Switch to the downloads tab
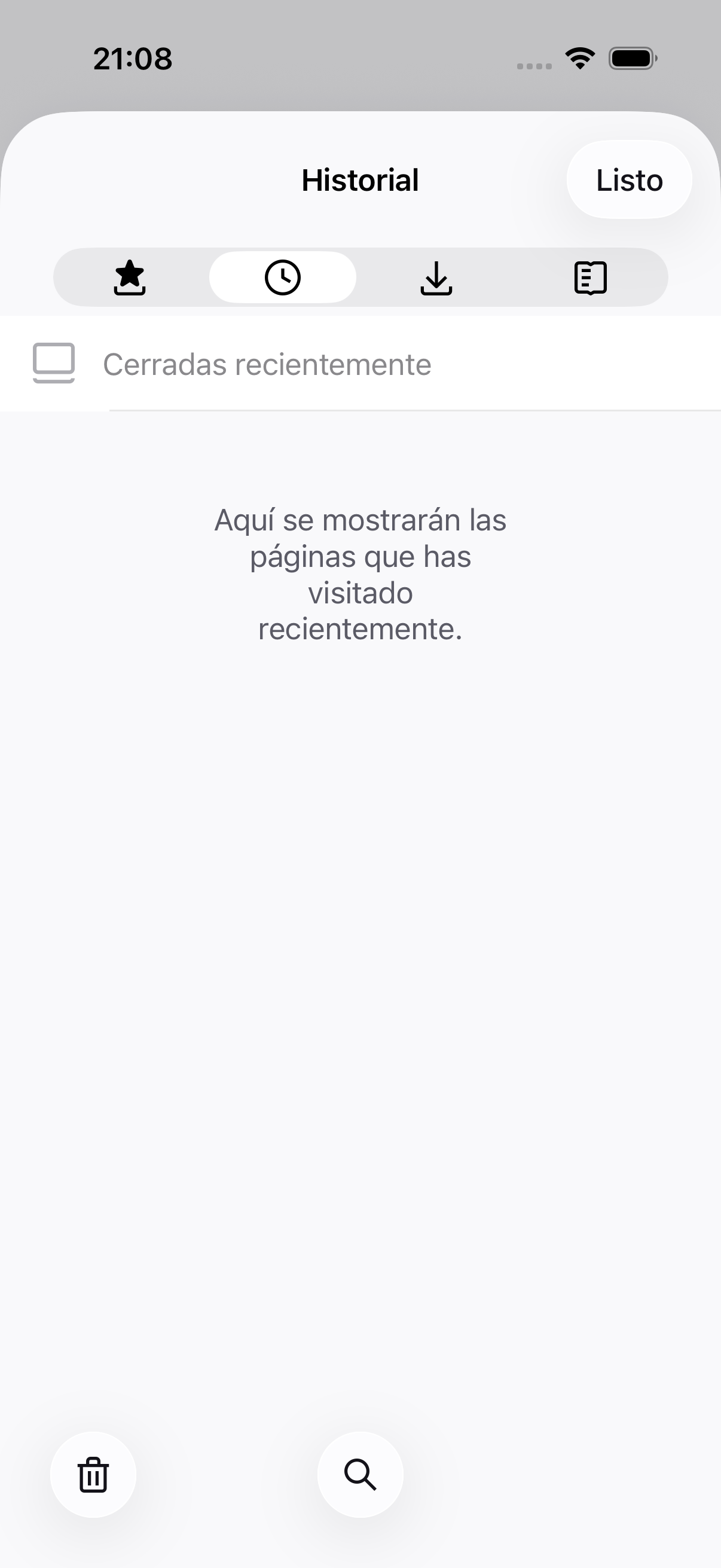This screenshot has height=1568, width=721. click(436, 277)
